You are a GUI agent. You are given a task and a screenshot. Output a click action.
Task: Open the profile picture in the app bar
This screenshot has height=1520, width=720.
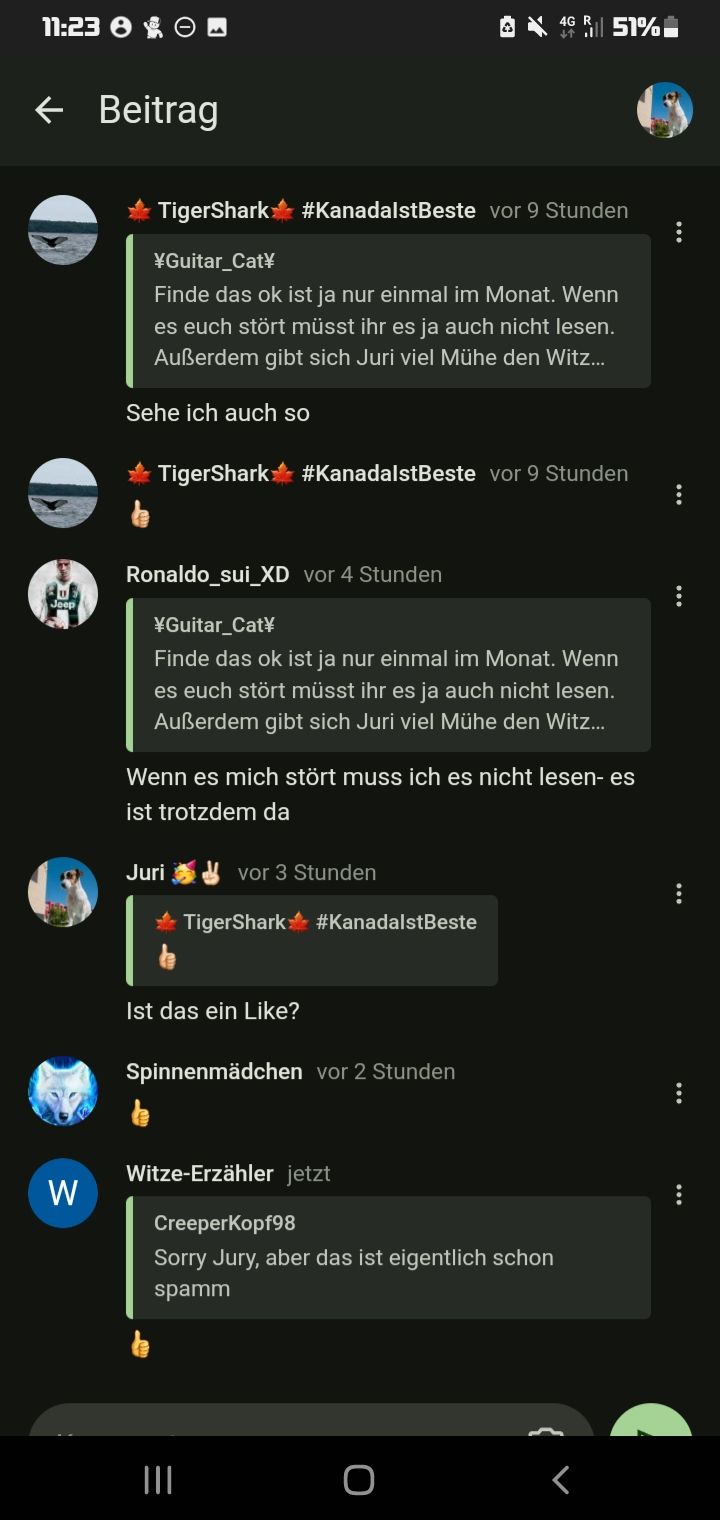tap(665, 110)
